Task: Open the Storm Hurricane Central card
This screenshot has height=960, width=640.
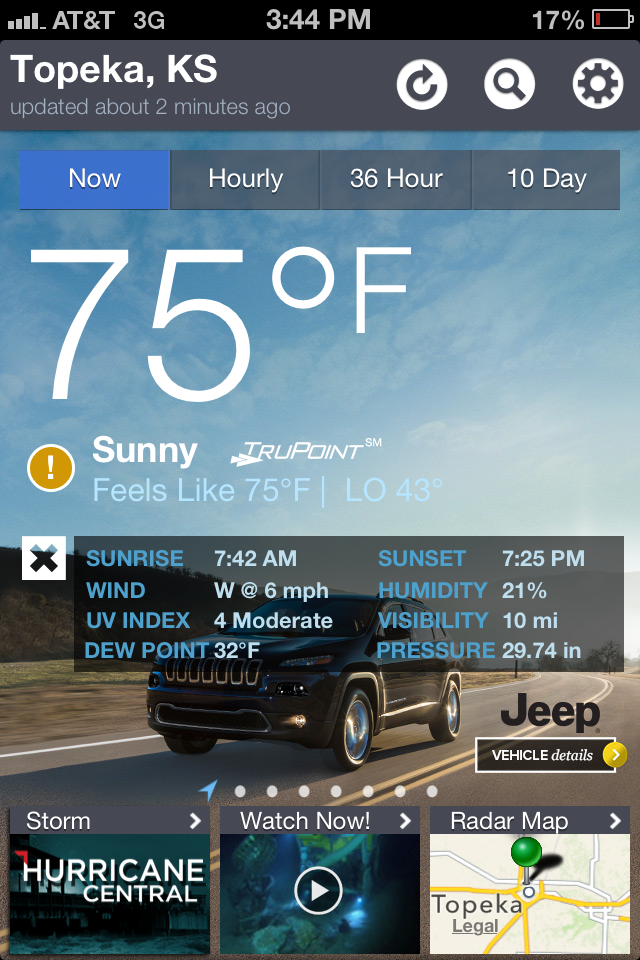Action: pos(110,880)
